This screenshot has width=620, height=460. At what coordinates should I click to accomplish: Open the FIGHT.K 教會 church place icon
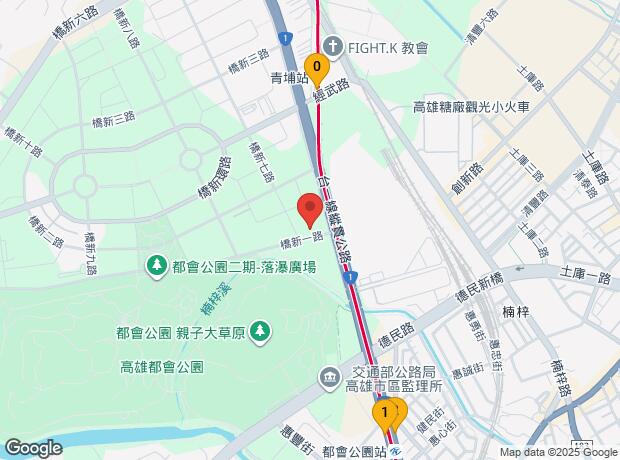pos(332,46)
